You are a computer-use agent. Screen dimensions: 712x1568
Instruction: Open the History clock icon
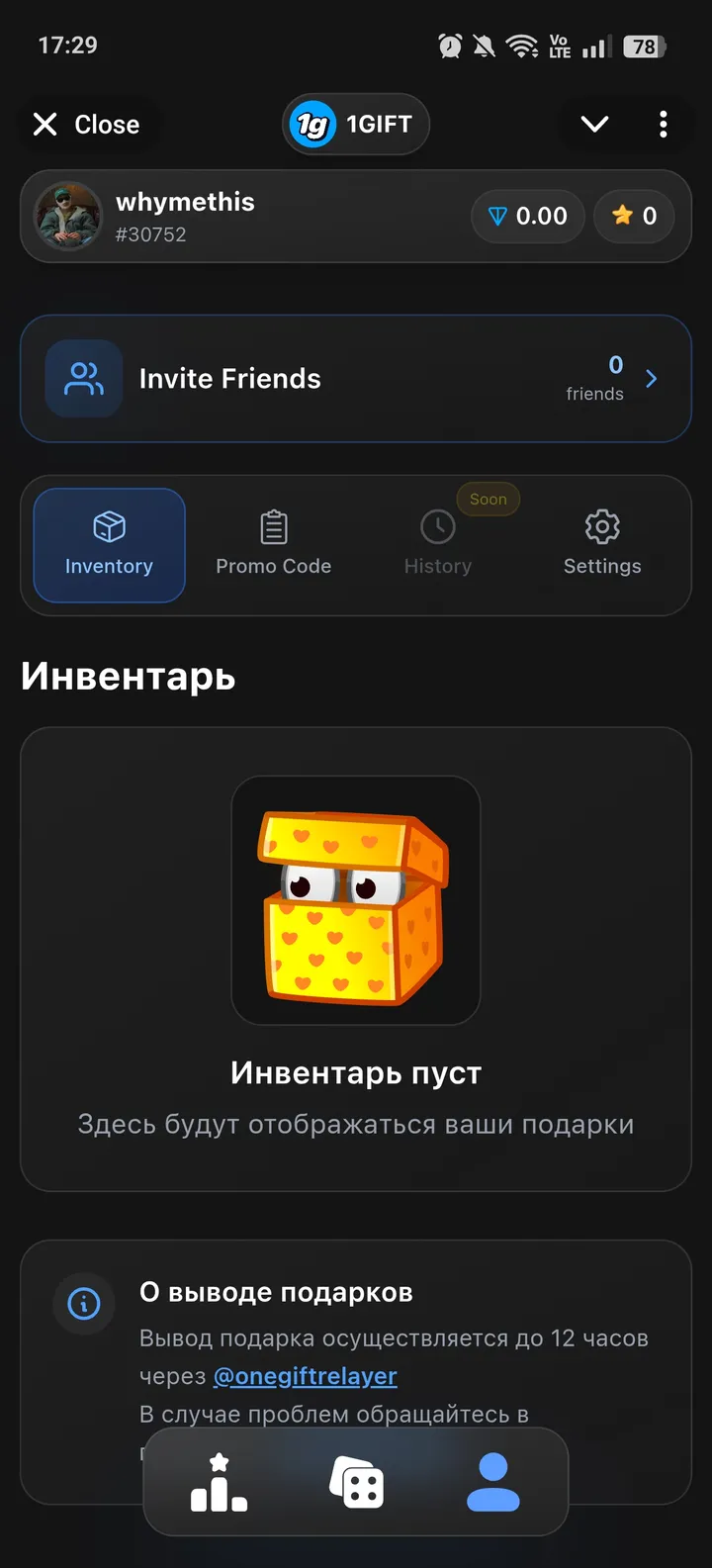click(437, 526)
